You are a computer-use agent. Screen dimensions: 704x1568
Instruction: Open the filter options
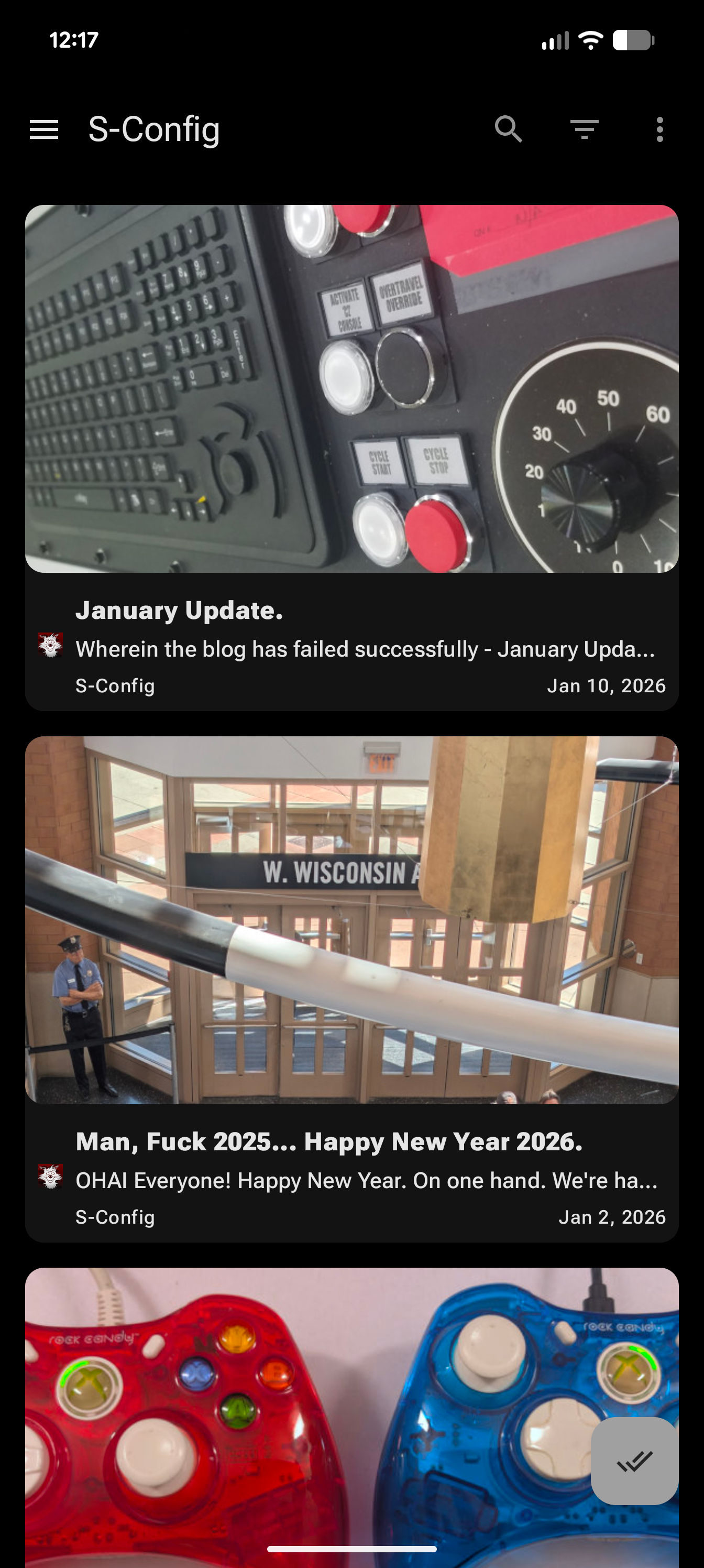click(584, 129)
